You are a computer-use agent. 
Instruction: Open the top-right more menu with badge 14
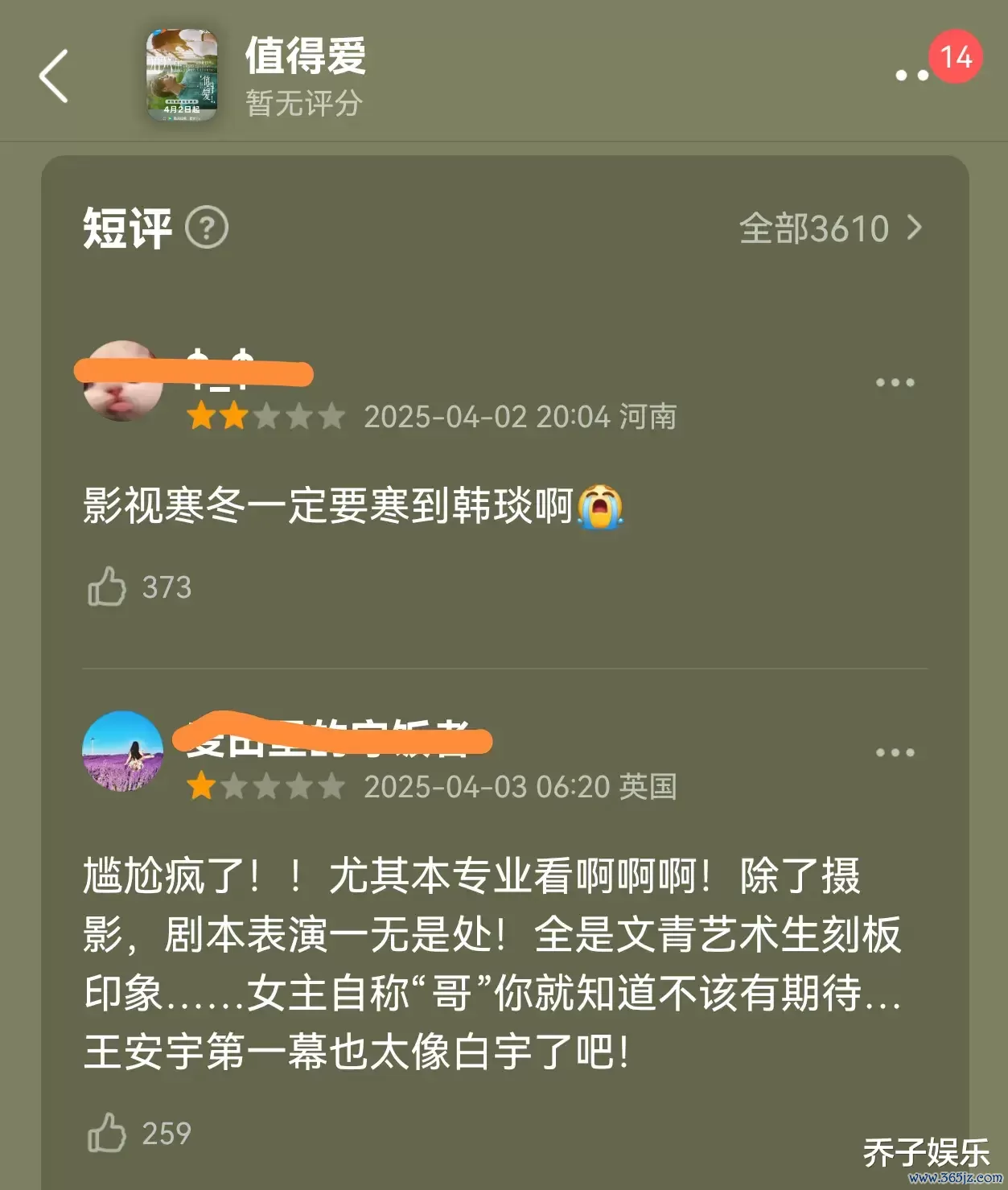pos(913,75)
